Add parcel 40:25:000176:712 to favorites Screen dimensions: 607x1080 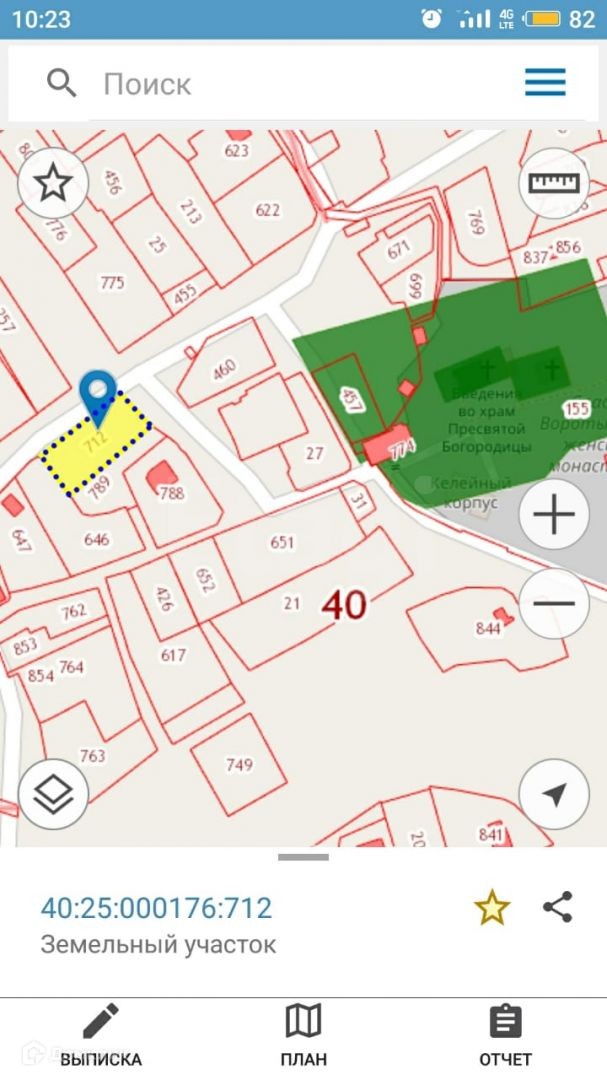[492, 908]
